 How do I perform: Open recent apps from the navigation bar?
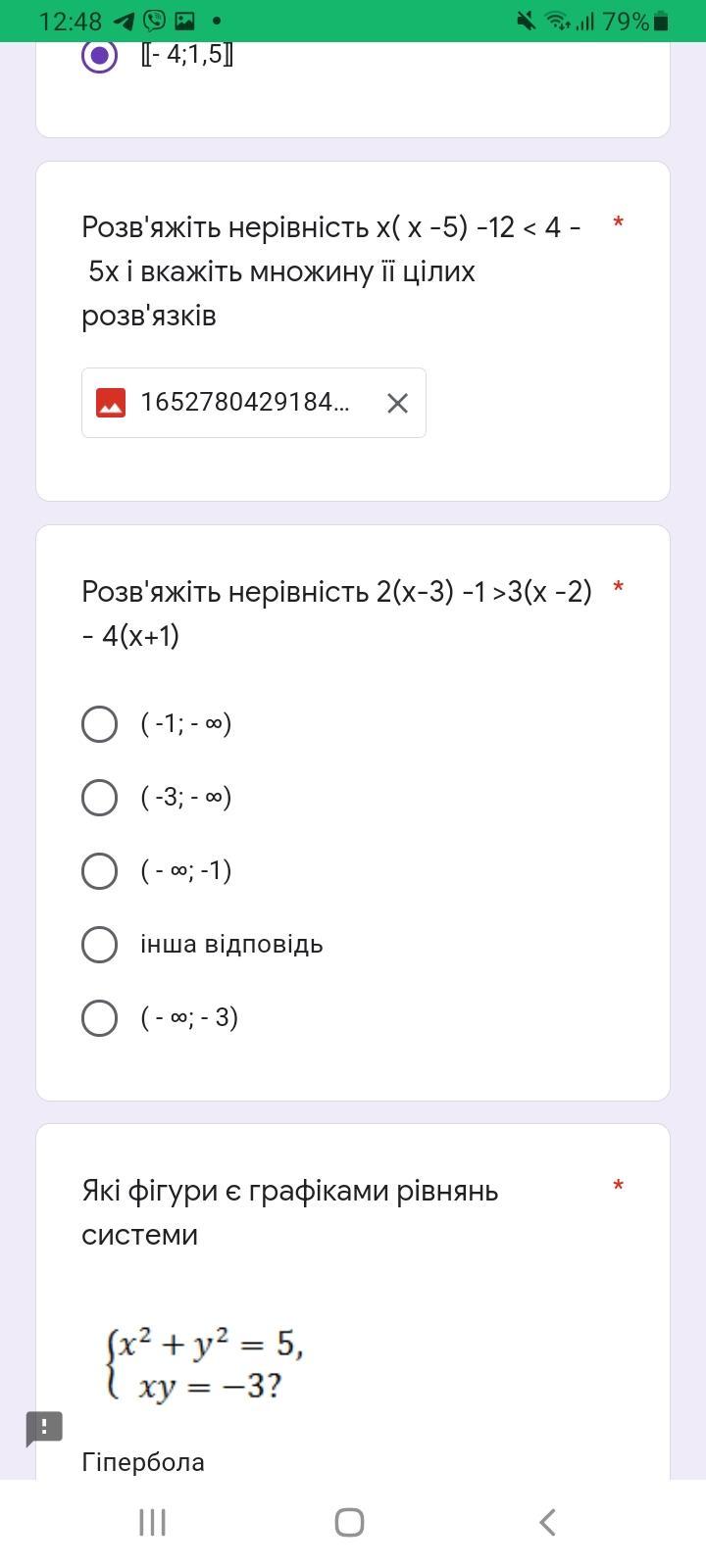click(152, 1522)
